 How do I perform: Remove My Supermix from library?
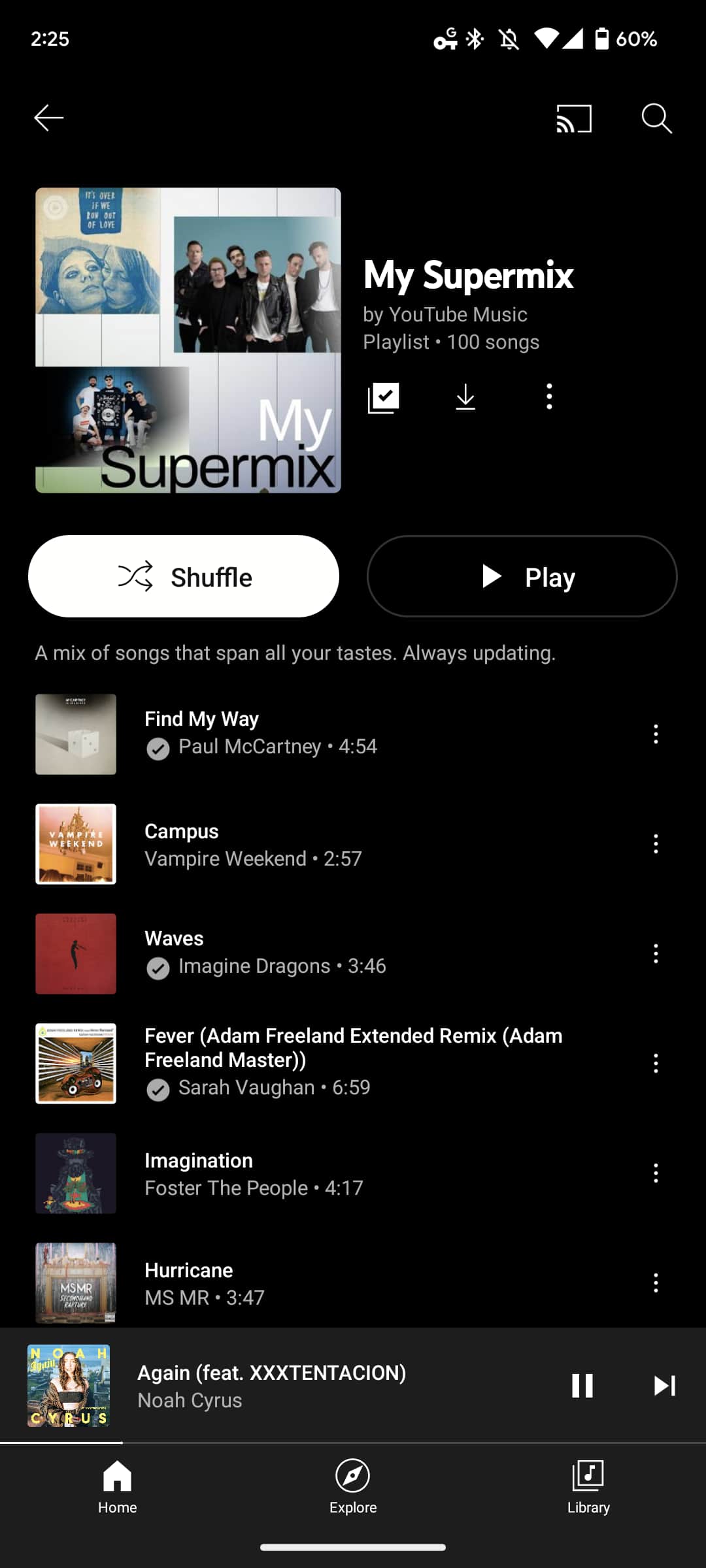coord(384,397)
